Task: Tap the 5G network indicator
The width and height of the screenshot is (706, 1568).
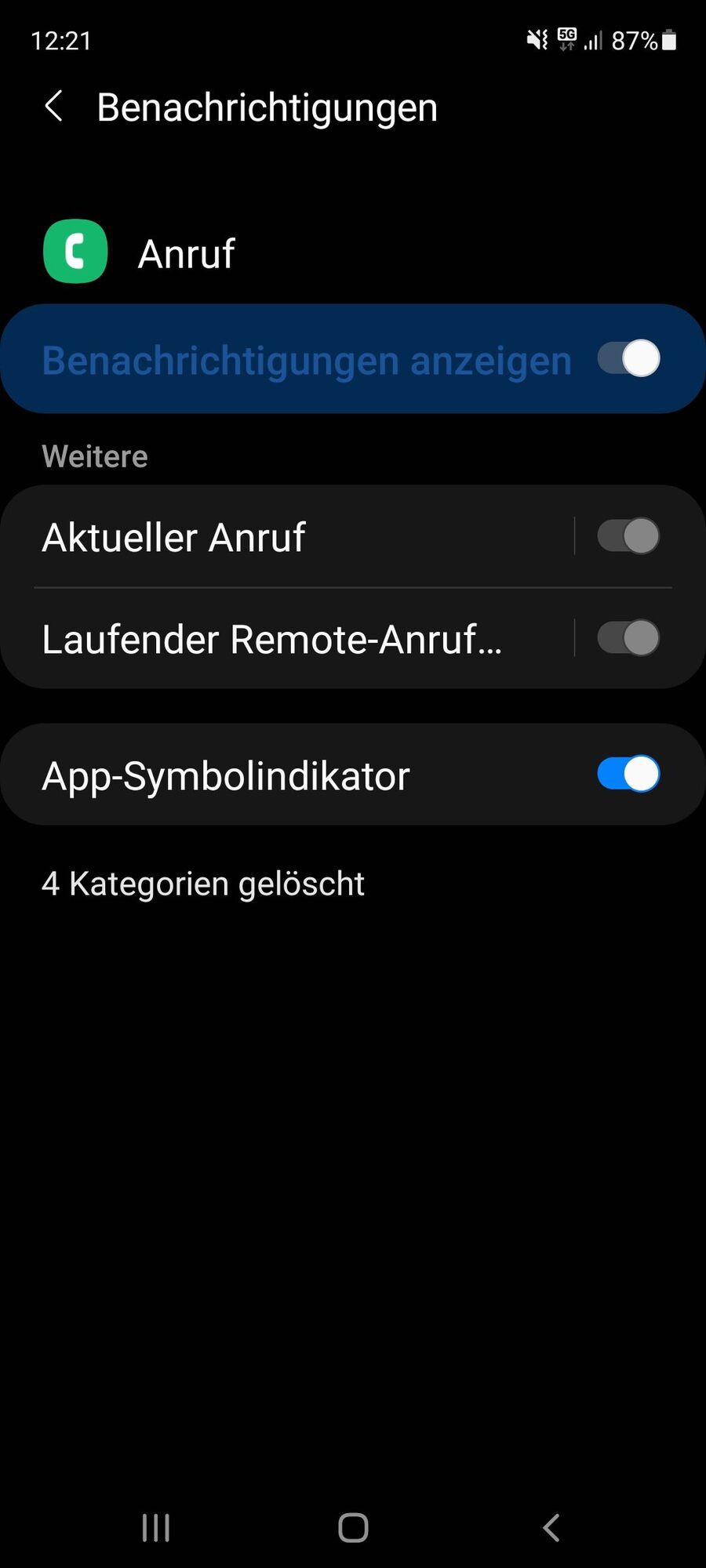Action: click(x=566, y=38)
